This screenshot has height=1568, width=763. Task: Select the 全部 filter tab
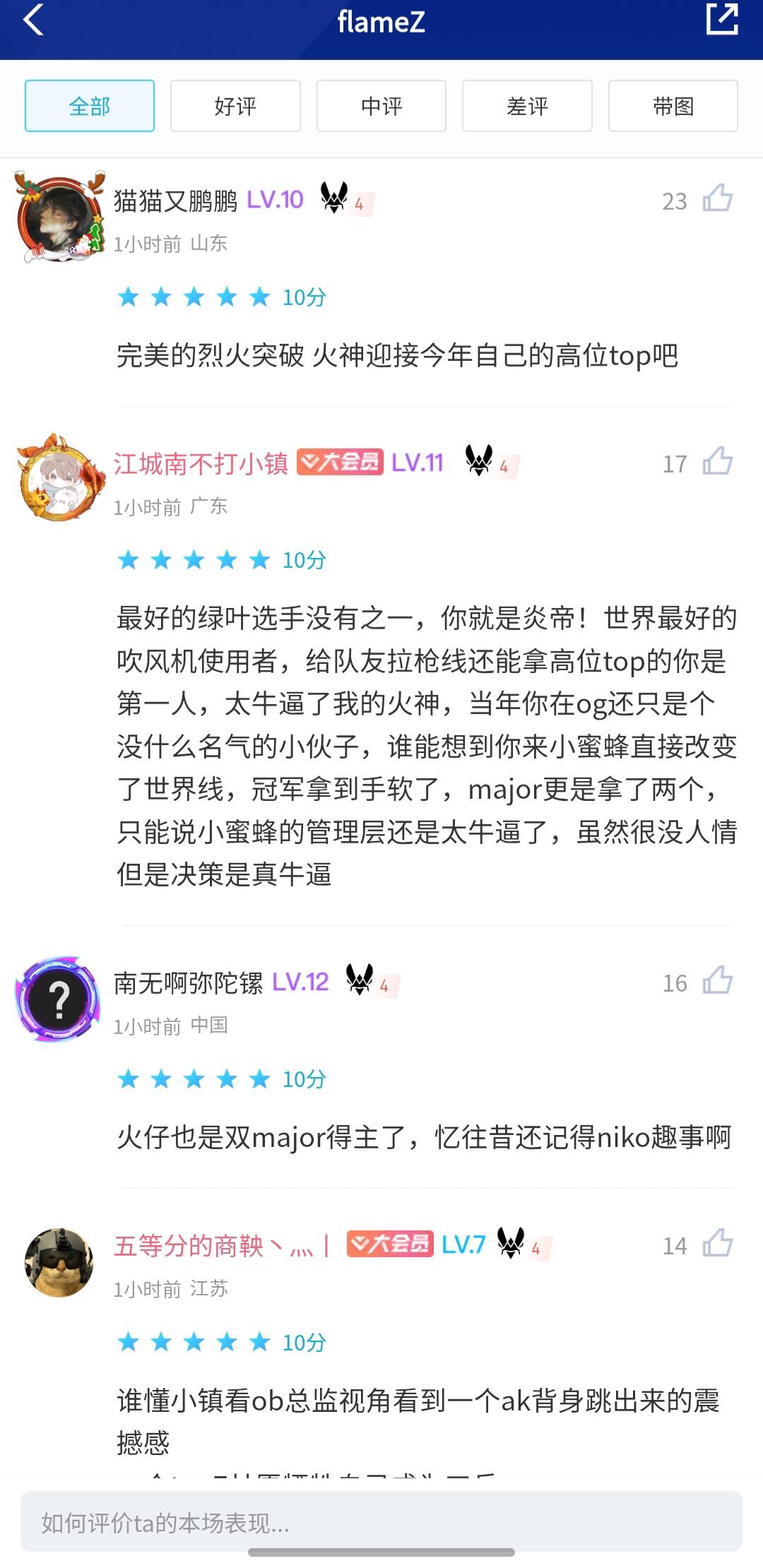[90, 106]
